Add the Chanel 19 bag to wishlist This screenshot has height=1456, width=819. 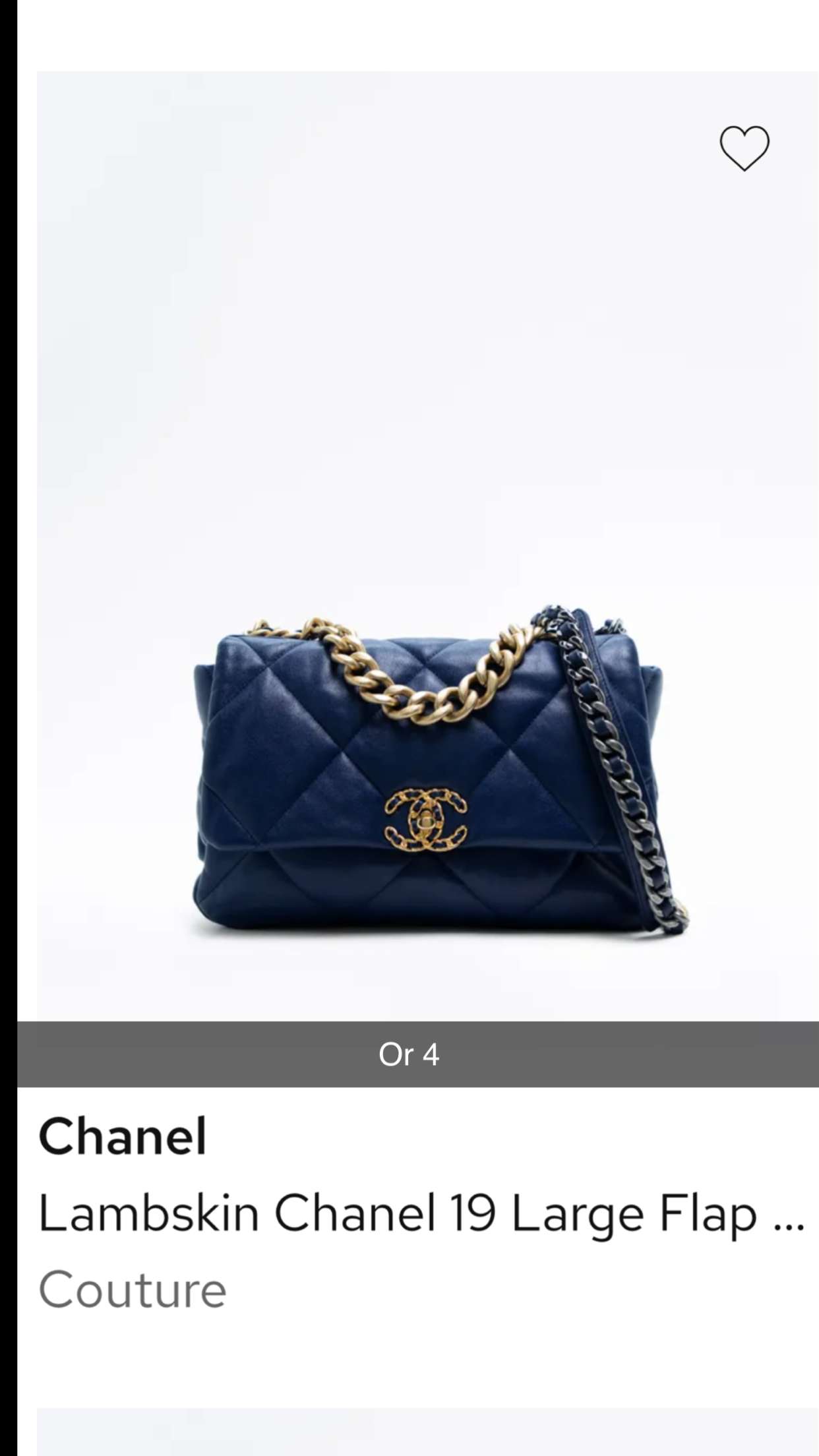(x=744, y=148)
